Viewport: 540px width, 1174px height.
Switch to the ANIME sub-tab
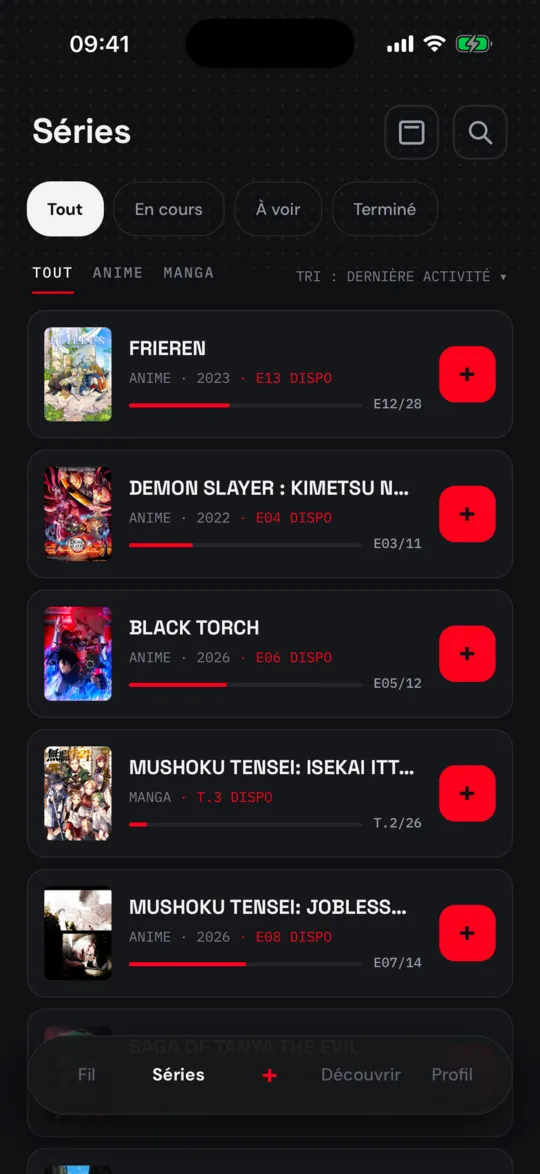click(x=118, y=273)
